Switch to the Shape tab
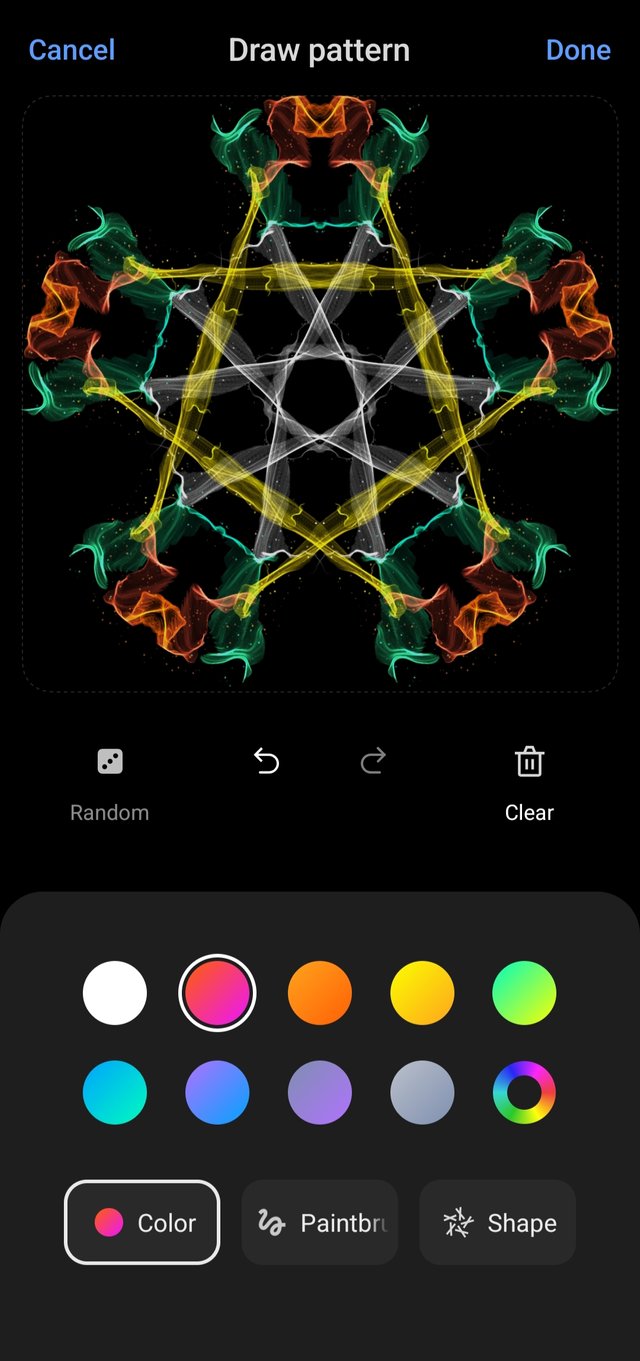The image size is (640, 1361). pyautogui.click(x=498, y=1223)
